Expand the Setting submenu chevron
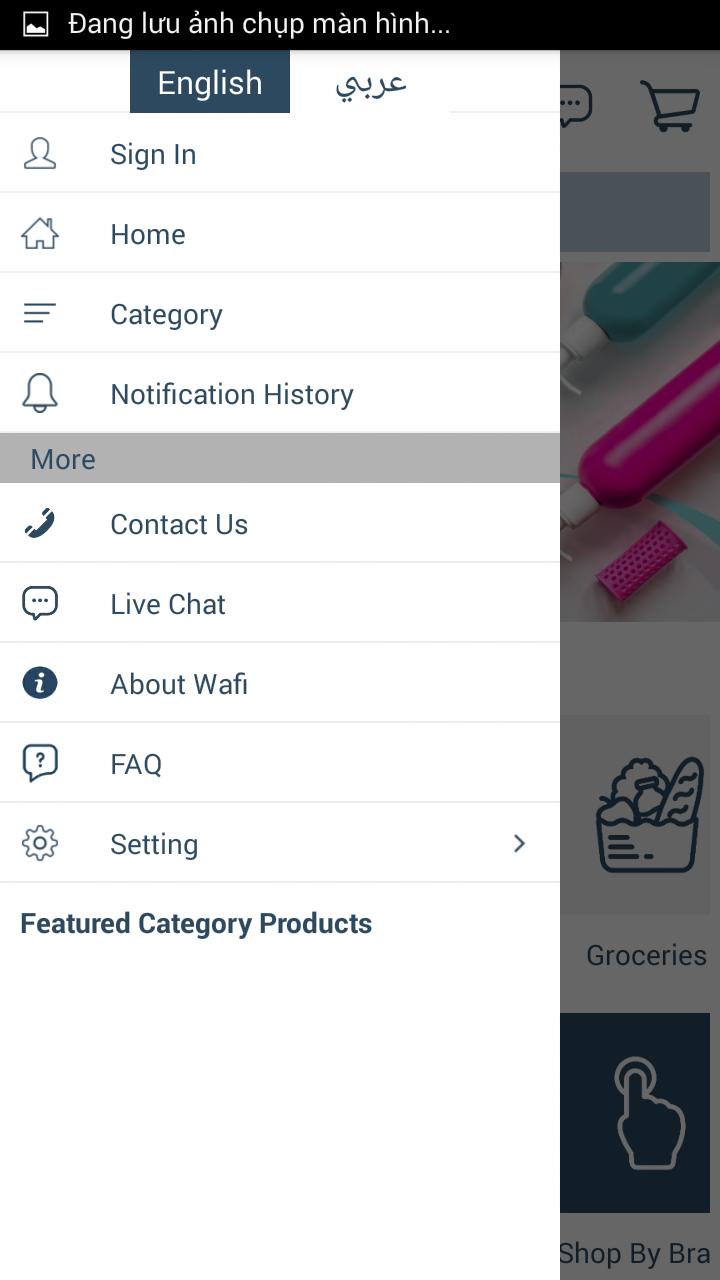 [x=519, y=843]
